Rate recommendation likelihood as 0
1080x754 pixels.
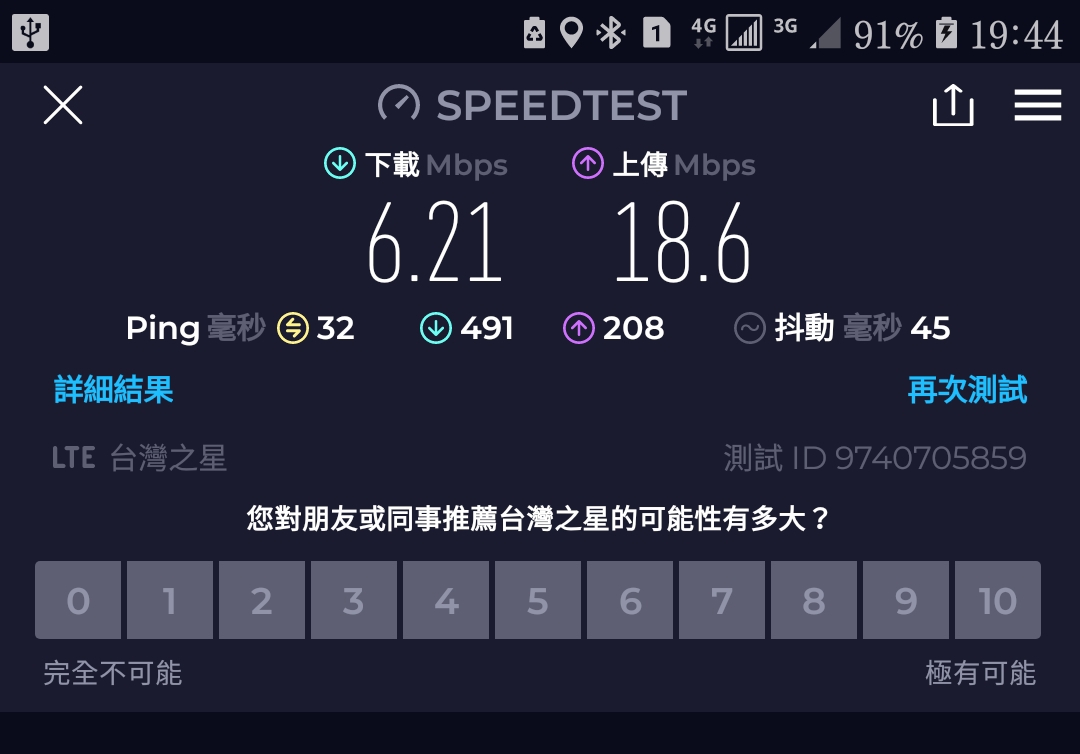click(78, 600)
